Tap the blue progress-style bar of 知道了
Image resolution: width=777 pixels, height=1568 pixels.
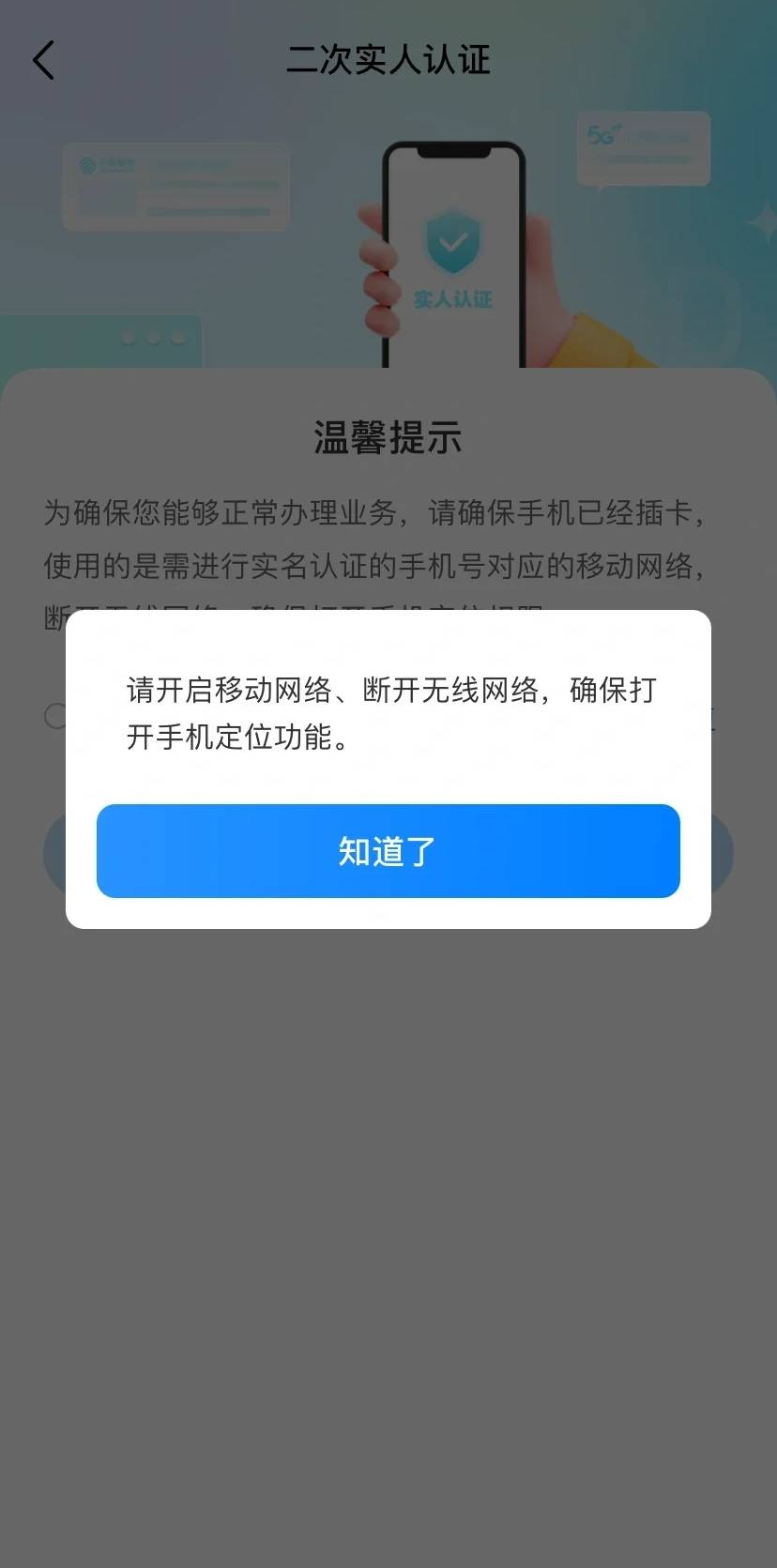click(x=388, y=851)
